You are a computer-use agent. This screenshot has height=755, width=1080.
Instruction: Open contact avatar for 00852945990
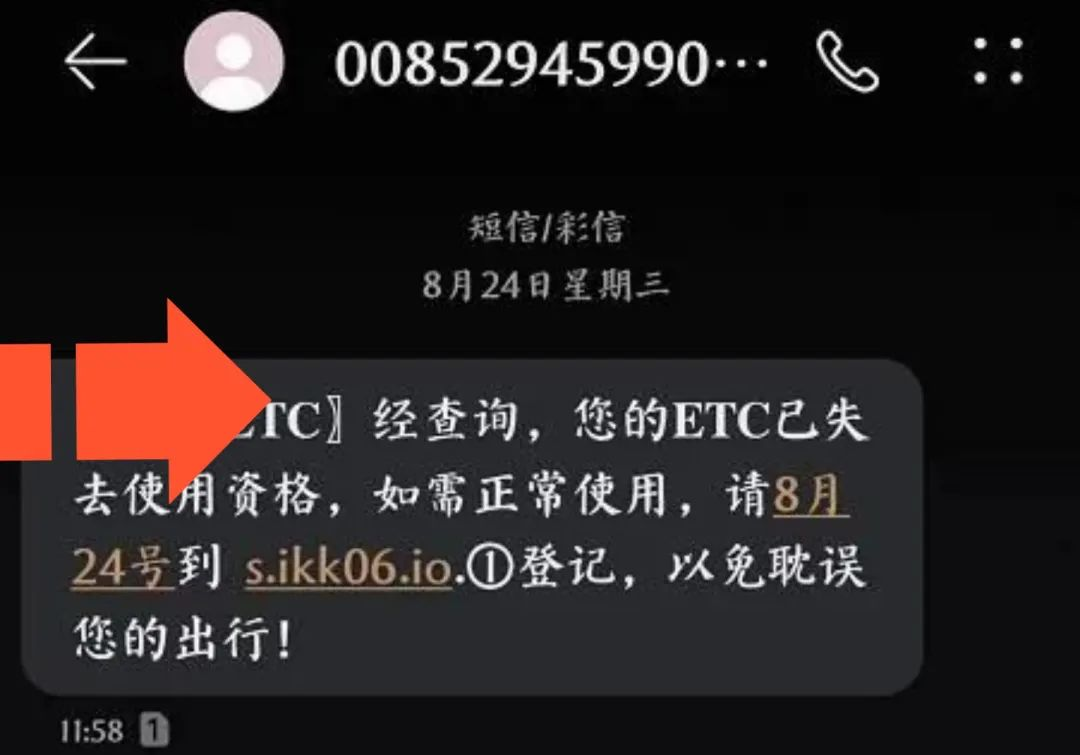(233, 61)
